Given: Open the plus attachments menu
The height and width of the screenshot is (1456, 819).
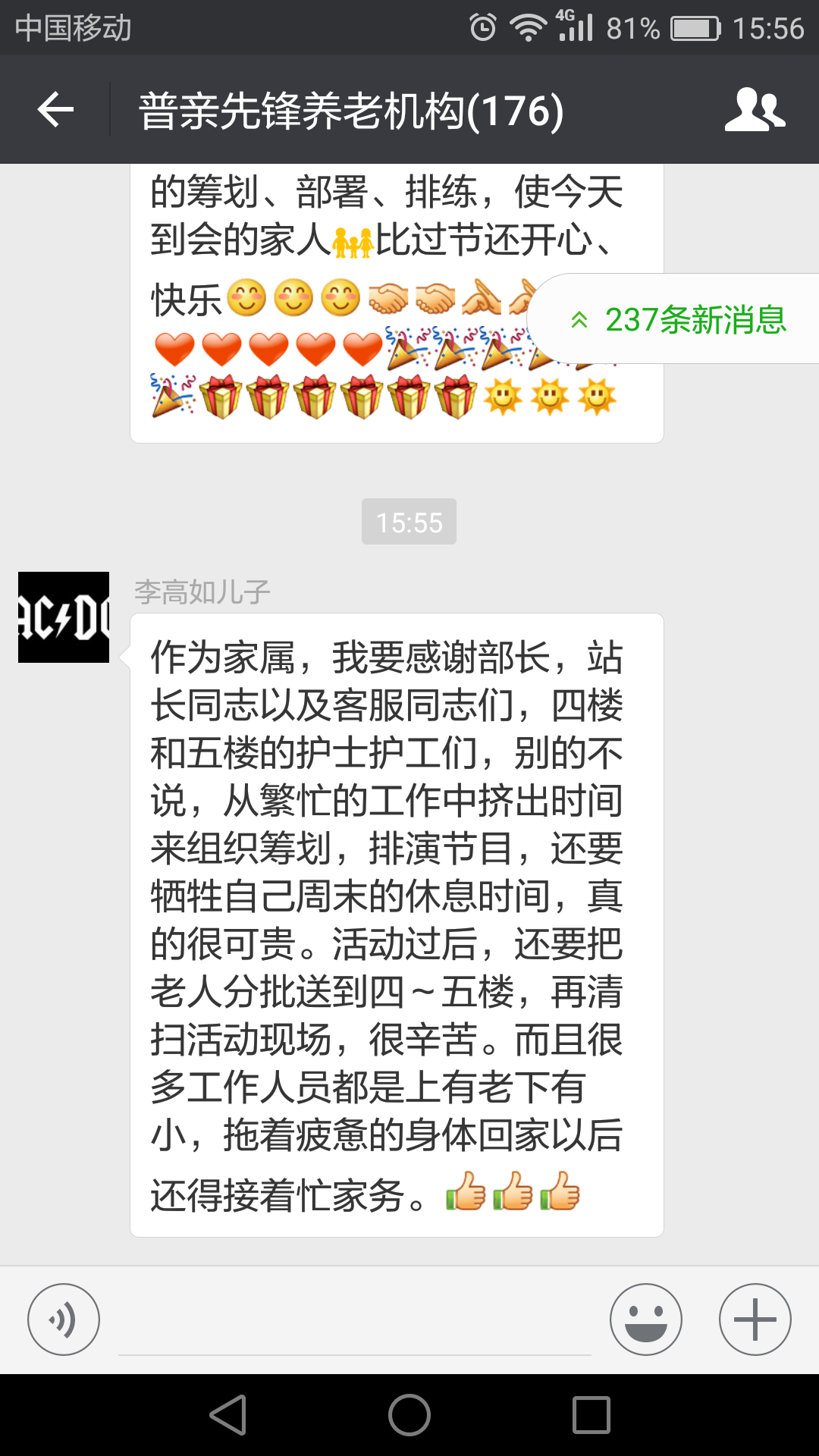Looking at the screenshot, I should click(x=755, y=1319).
